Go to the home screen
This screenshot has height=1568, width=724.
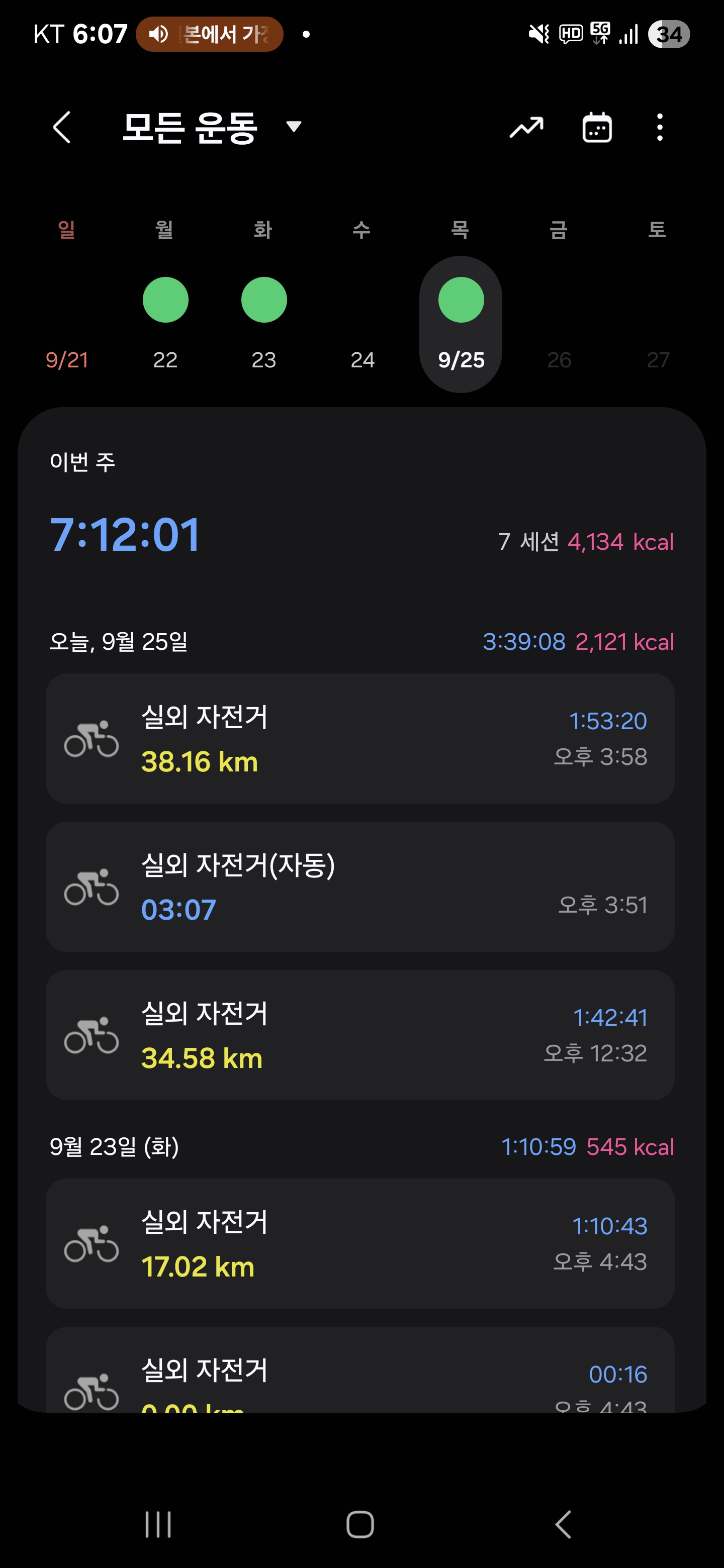tap(360, 1524)
